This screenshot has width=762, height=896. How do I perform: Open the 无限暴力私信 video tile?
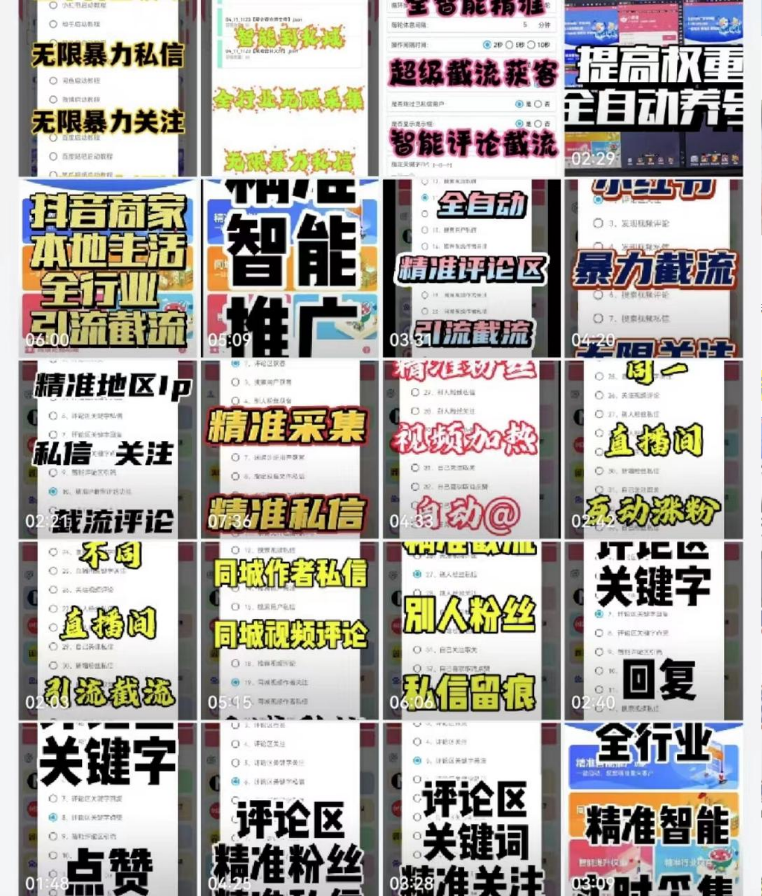coord(107,87)
